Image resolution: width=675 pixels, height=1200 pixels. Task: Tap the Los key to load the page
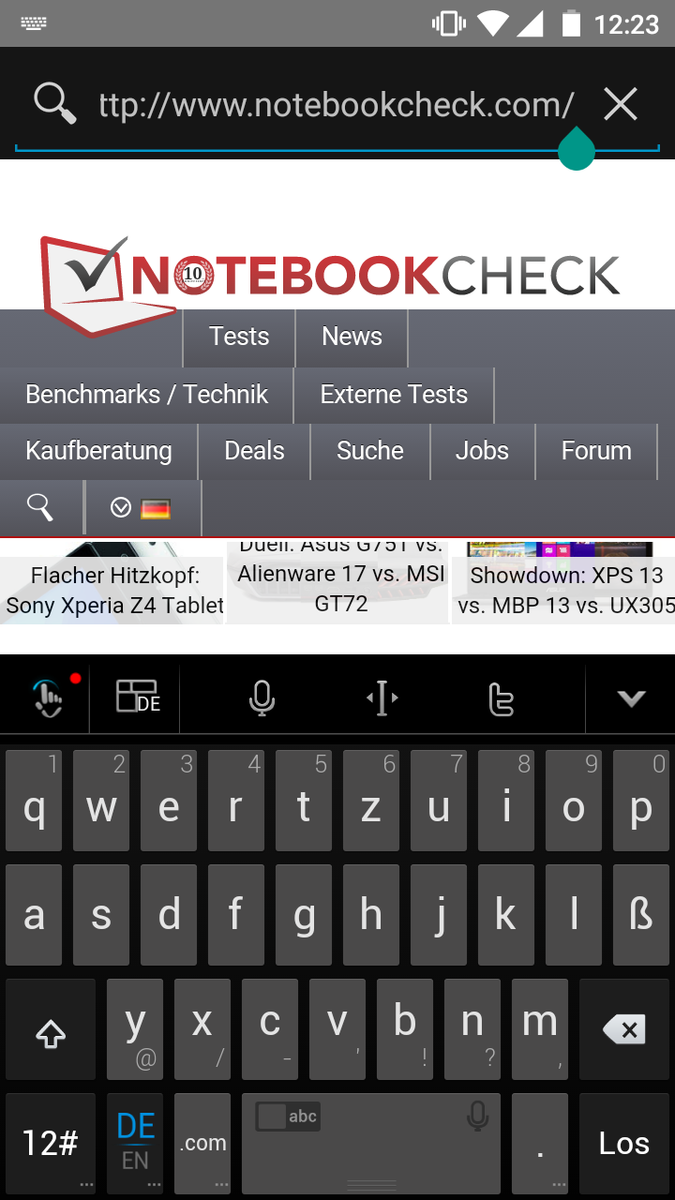tap(624, 1143)
